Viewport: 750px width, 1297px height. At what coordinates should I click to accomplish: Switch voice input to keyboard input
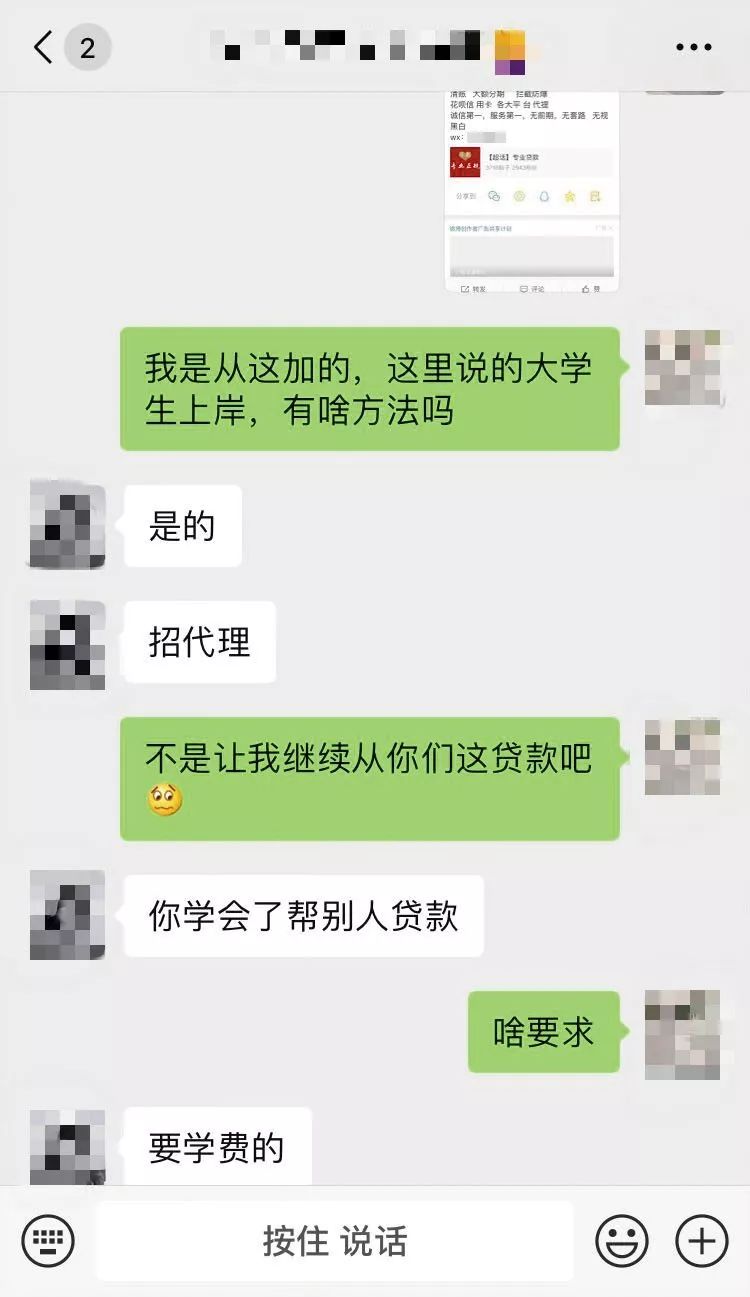(x=47, y=1240)
